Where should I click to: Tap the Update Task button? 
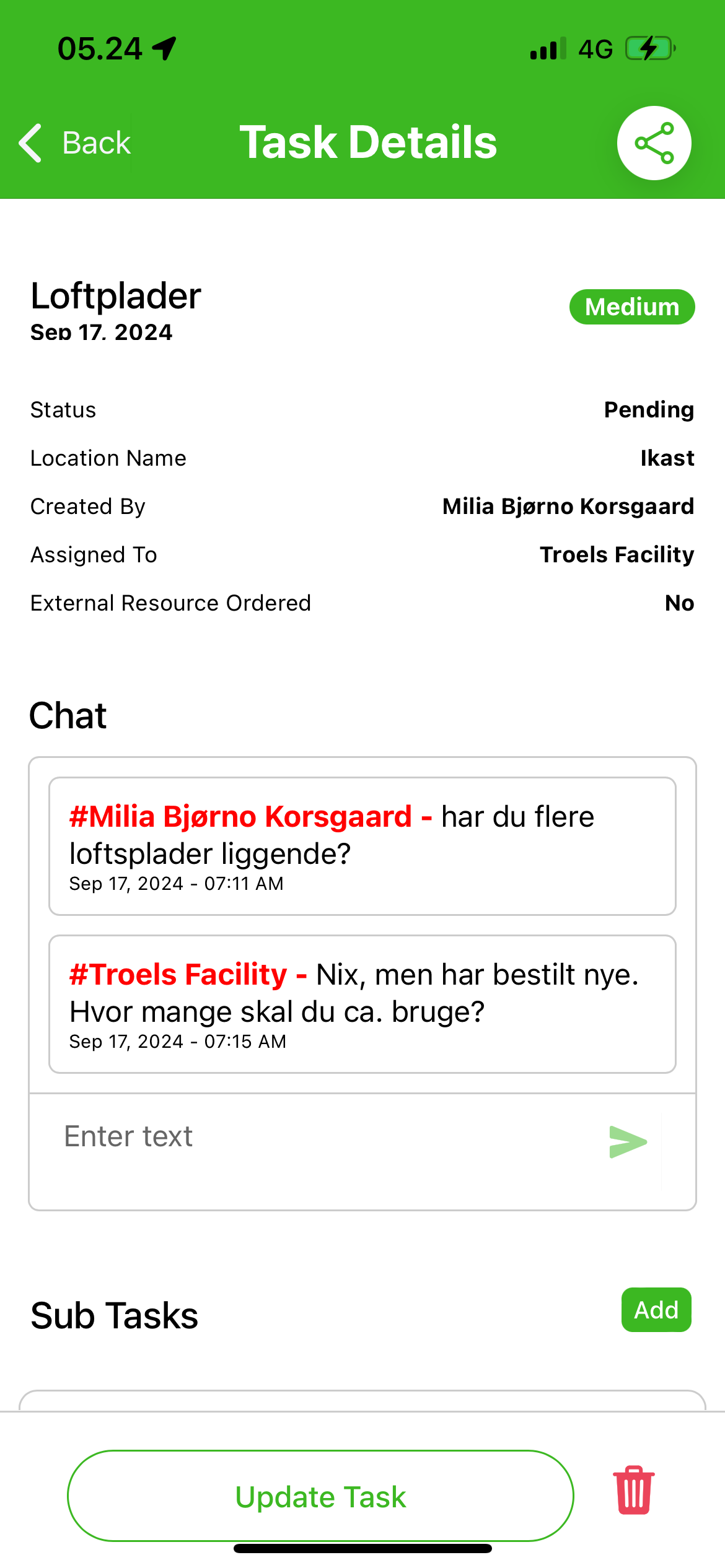(x=320, y=1496)
